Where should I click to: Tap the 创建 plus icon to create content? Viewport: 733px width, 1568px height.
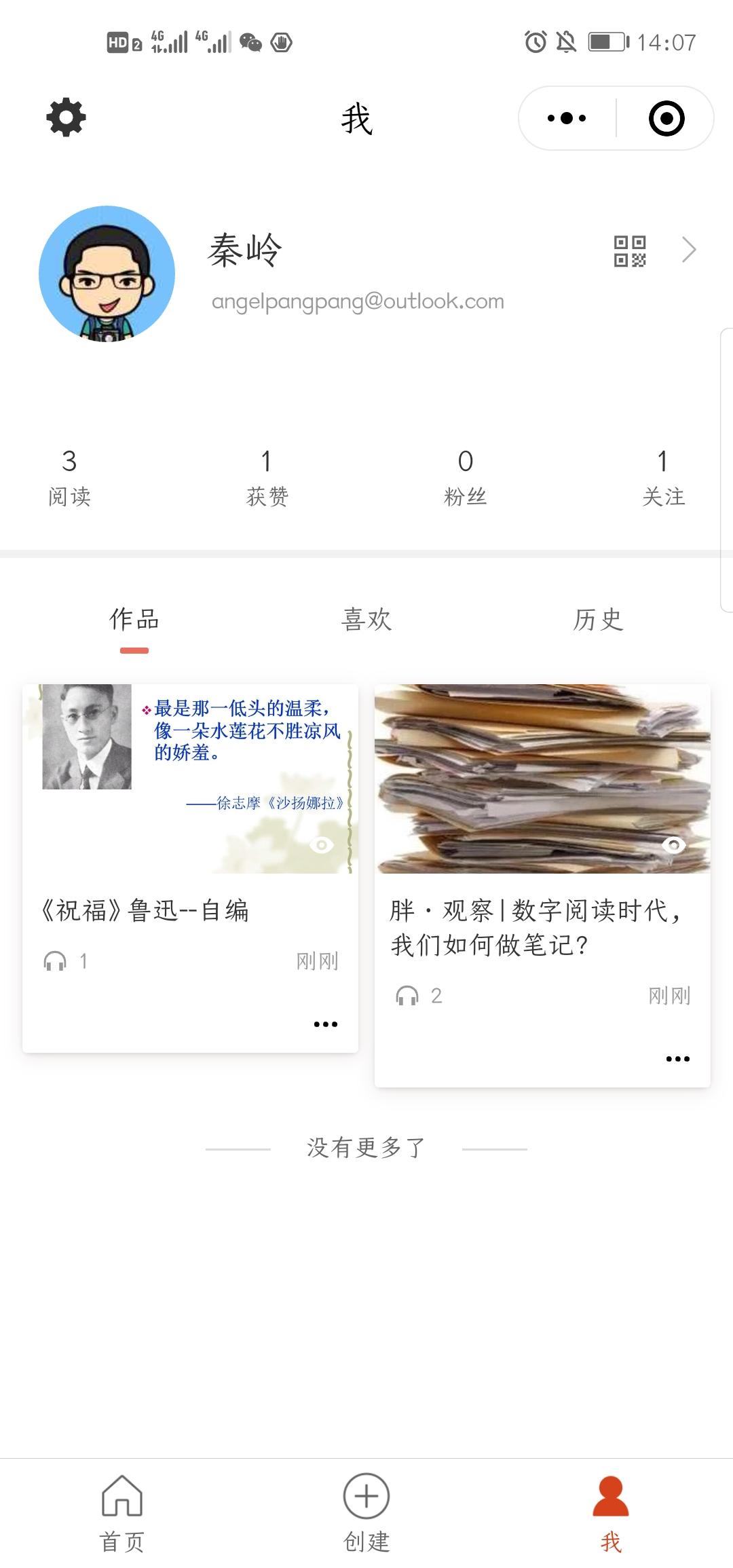(365, 1497)
